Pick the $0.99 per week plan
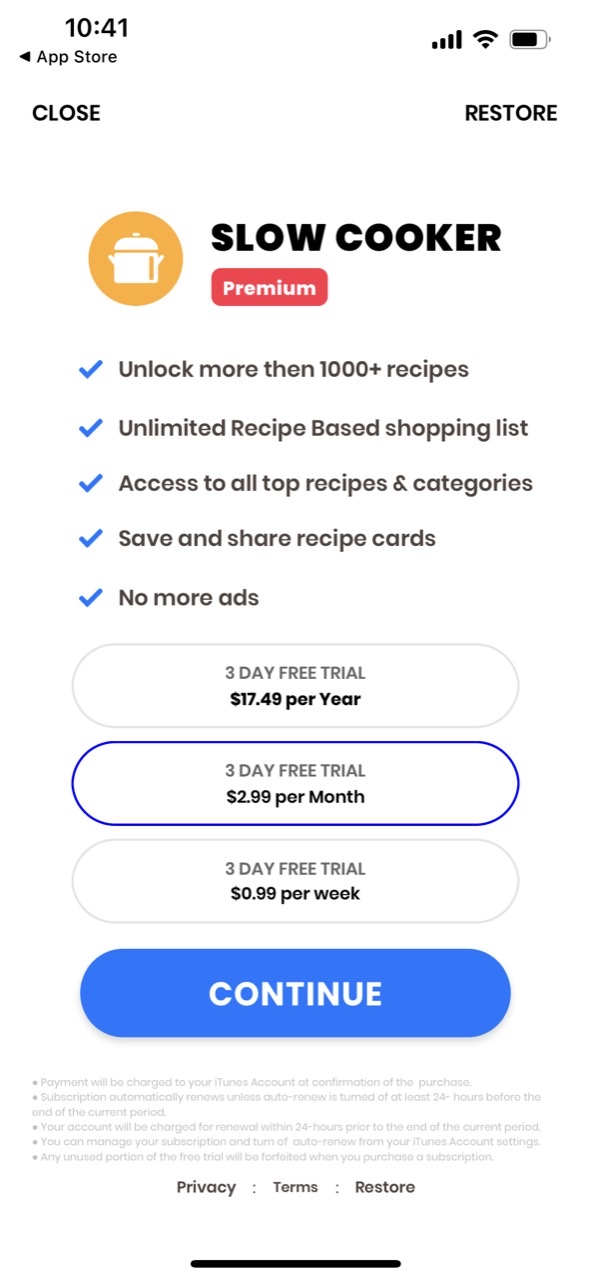The height and width of the screenshot is (1280, 591). pos(295,881)
